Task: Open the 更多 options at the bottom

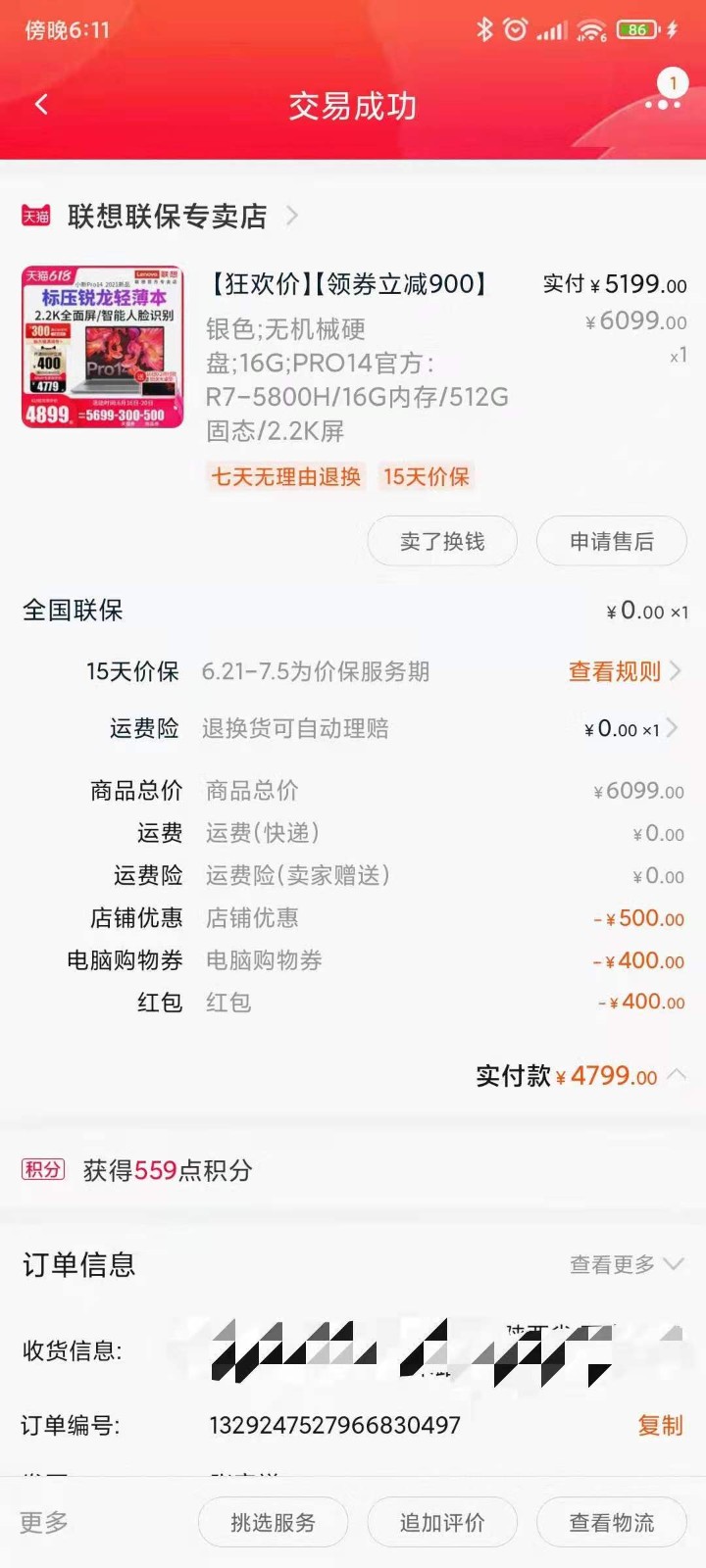Action: point(44,1522)
